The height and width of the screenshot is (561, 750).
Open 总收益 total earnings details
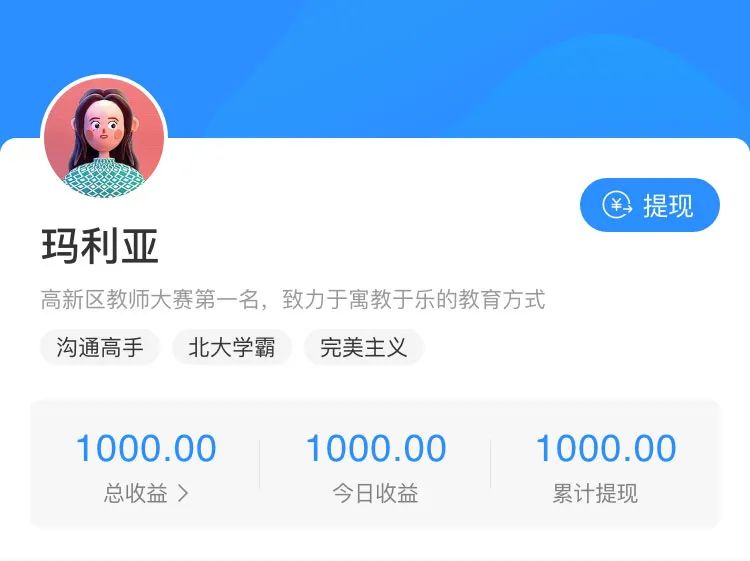pyautogui.click(x=146, y=493)
